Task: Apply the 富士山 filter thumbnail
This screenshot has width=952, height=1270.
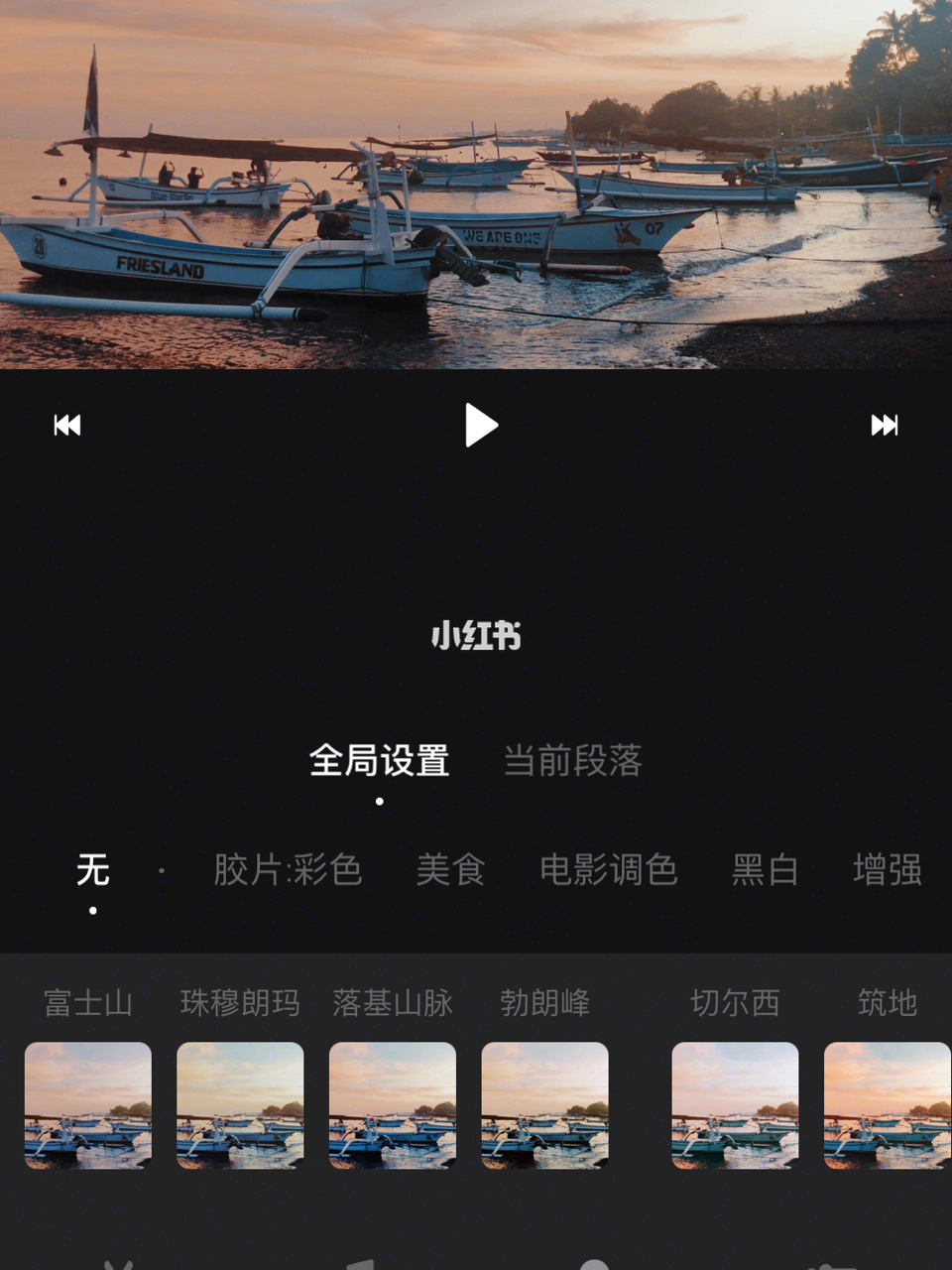Action: click(x=87, y=1105)
